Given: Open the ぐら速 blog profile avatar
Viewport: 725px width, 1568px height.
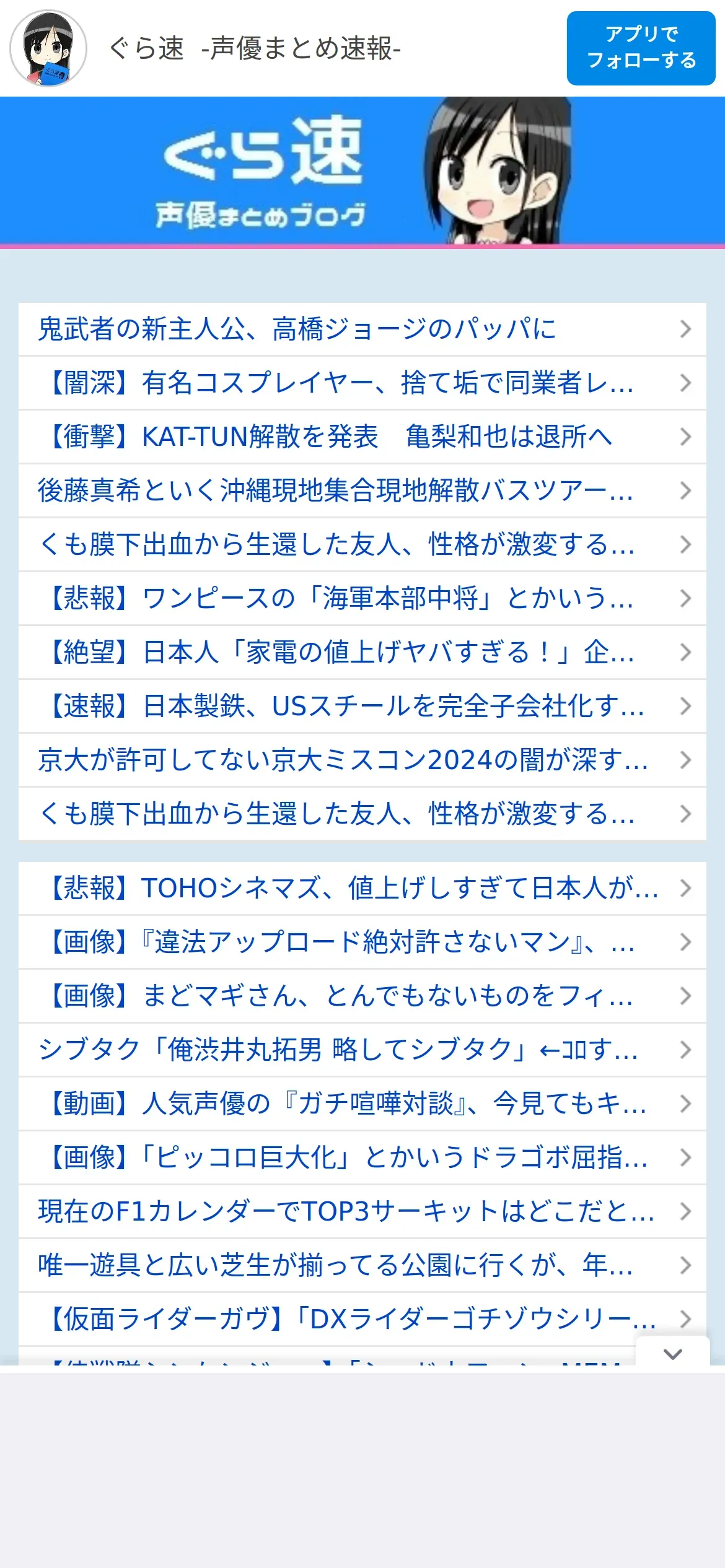Looking at the screenshot, I should (48, 48).
